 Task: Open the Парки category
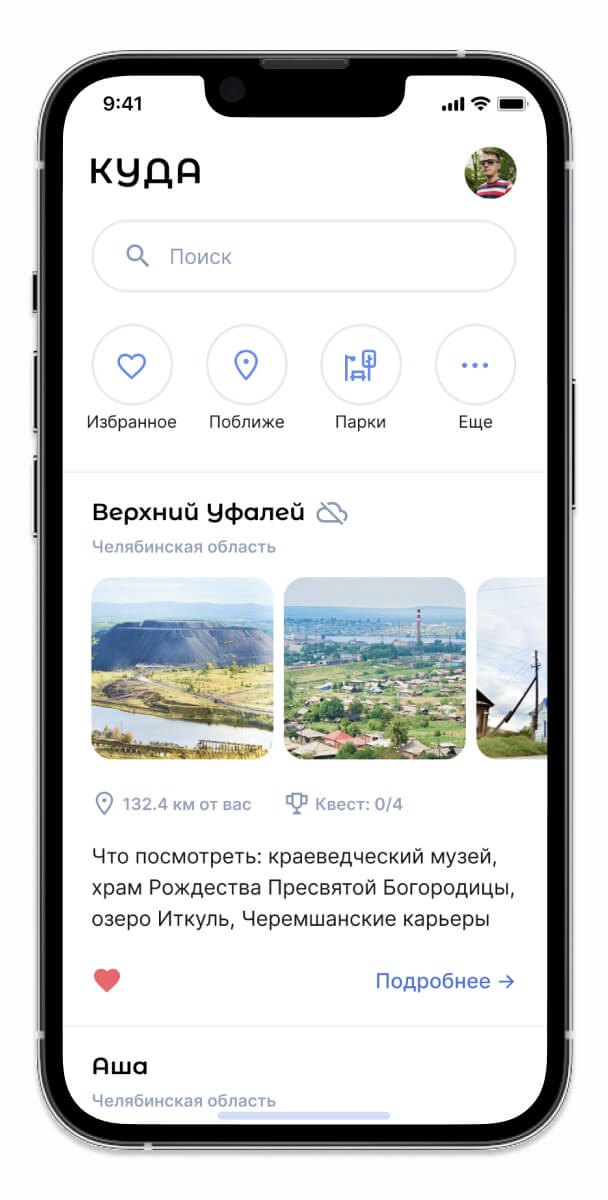pyautogui.click(x=361, y=365)
